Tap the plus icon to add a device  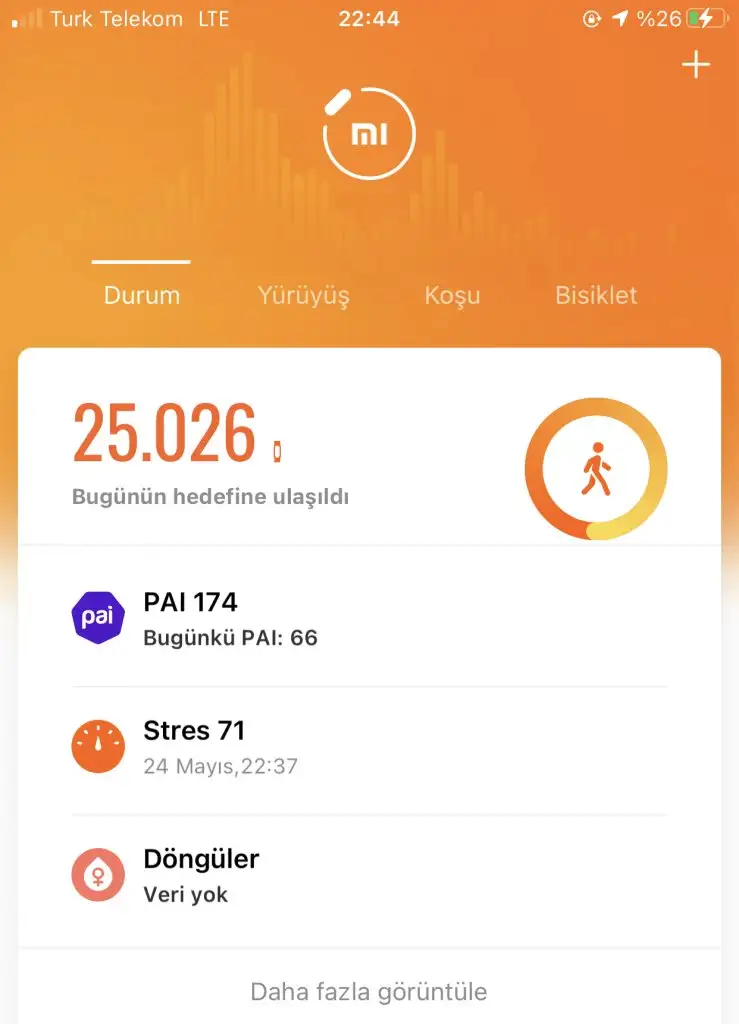pyautogui.click(x=695, y=66)
